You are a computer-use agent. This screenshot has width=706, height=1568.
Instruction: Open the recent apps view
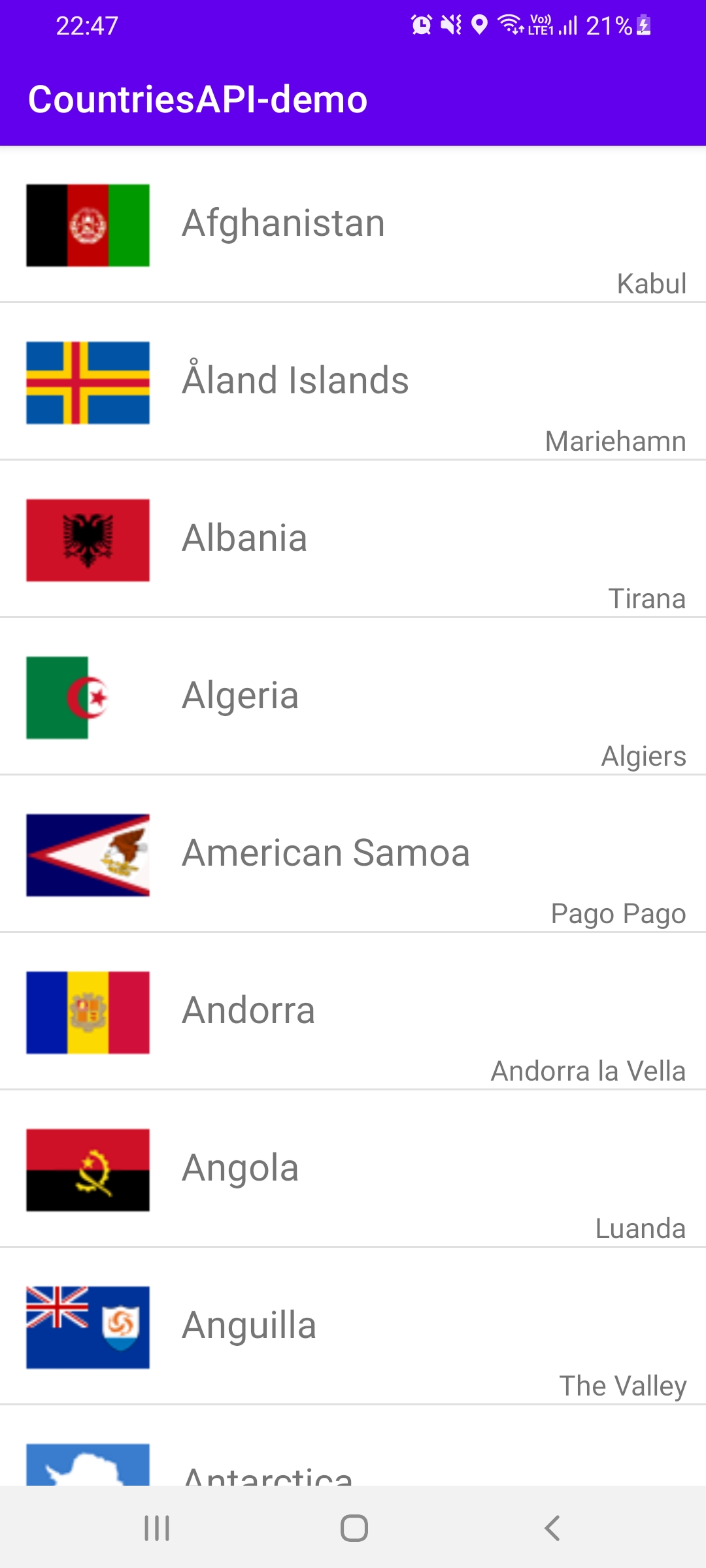point(157,1528)
